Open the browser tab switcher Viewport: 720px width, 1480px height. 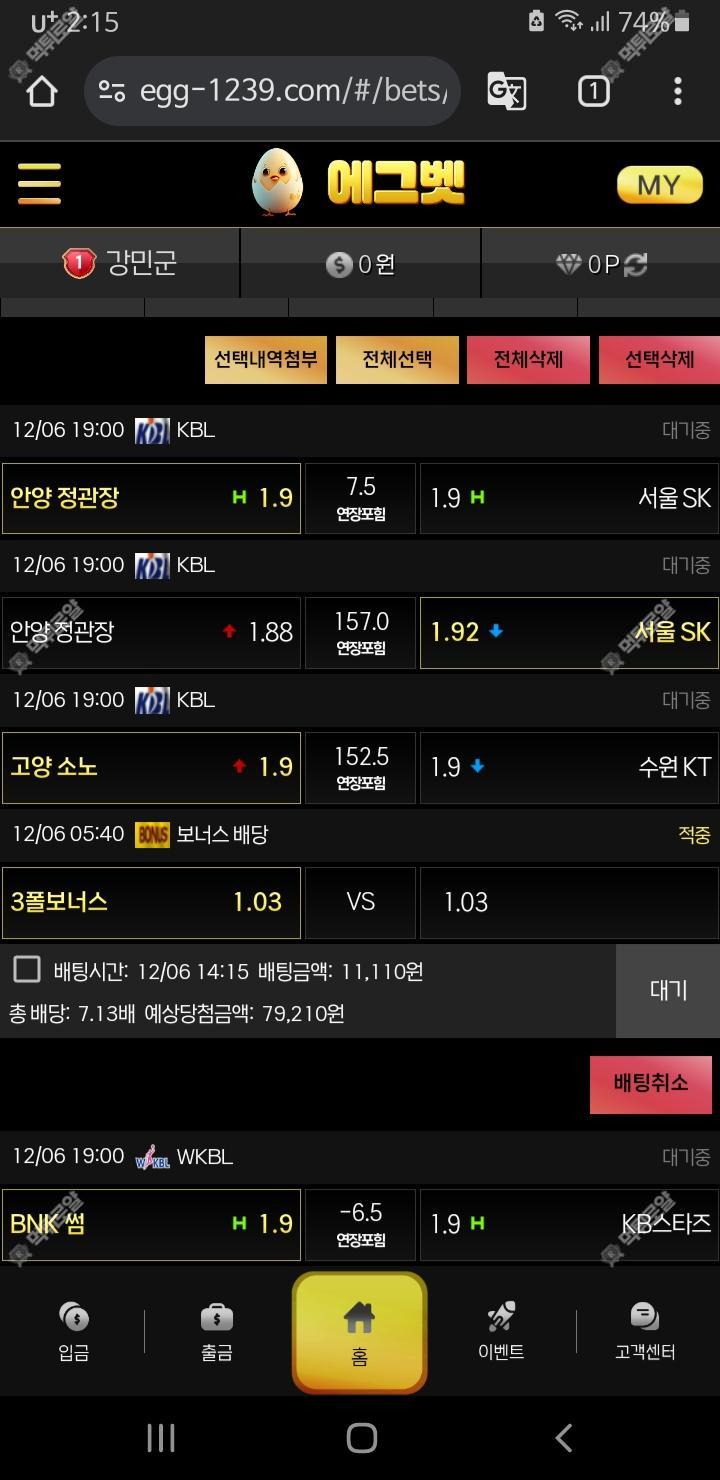click(593, 91)
